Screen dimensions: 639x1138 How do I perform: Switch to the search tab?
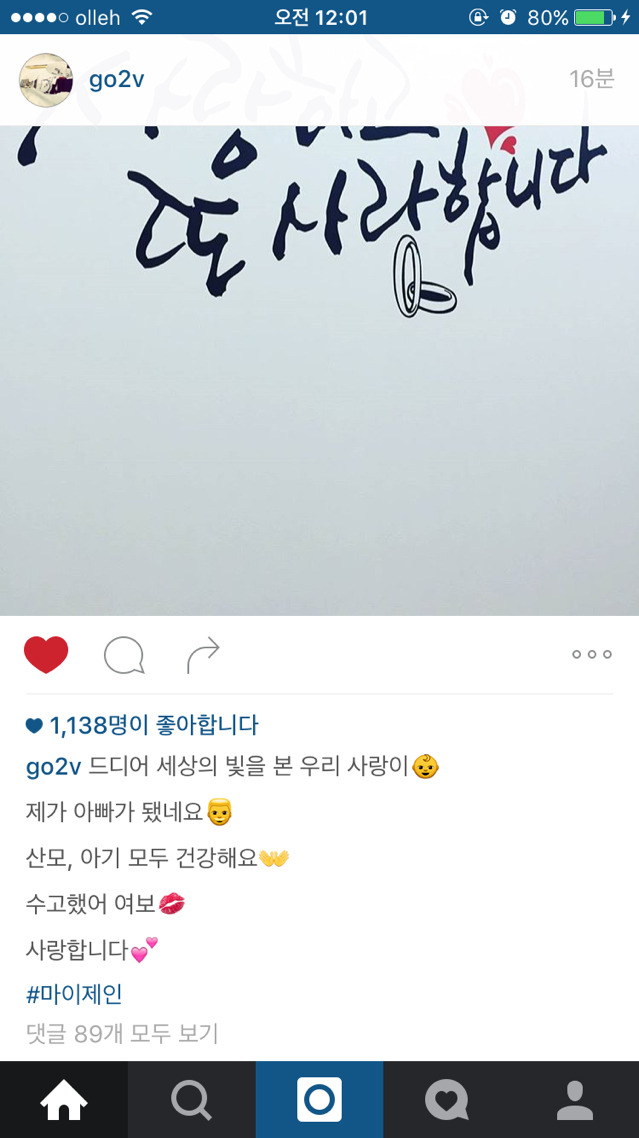192,1100
